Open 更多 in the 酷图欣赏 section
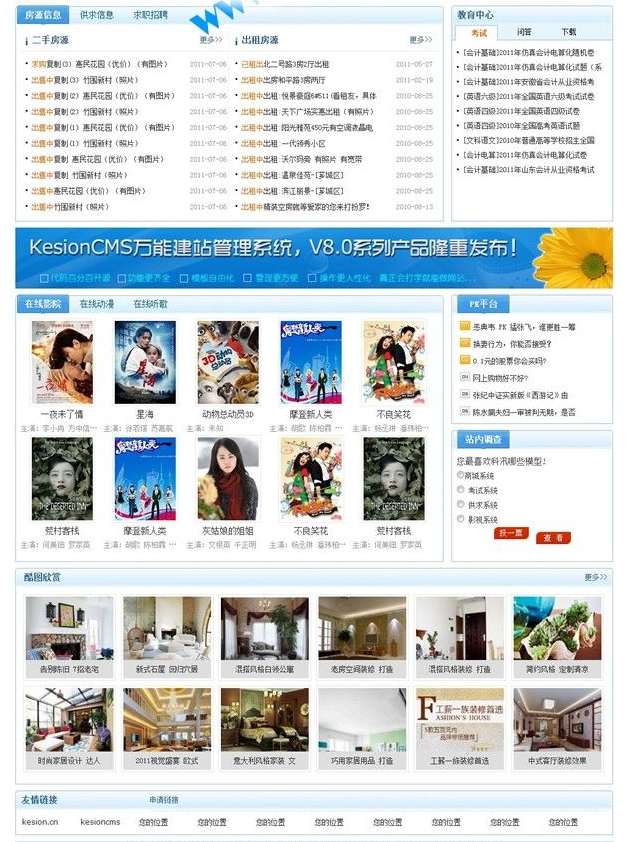This screenshot has height=842, width=639. point(595,577)
